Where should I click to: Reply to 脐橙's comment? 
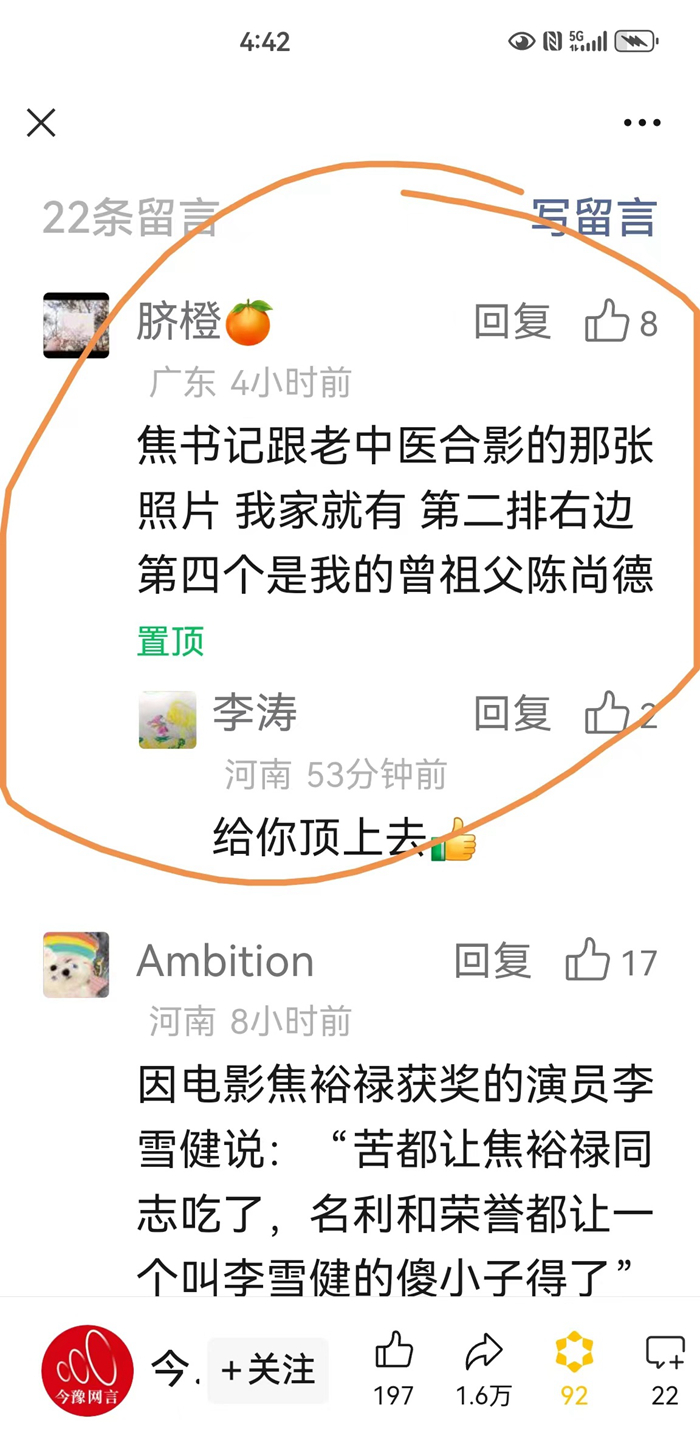point(512,322)
